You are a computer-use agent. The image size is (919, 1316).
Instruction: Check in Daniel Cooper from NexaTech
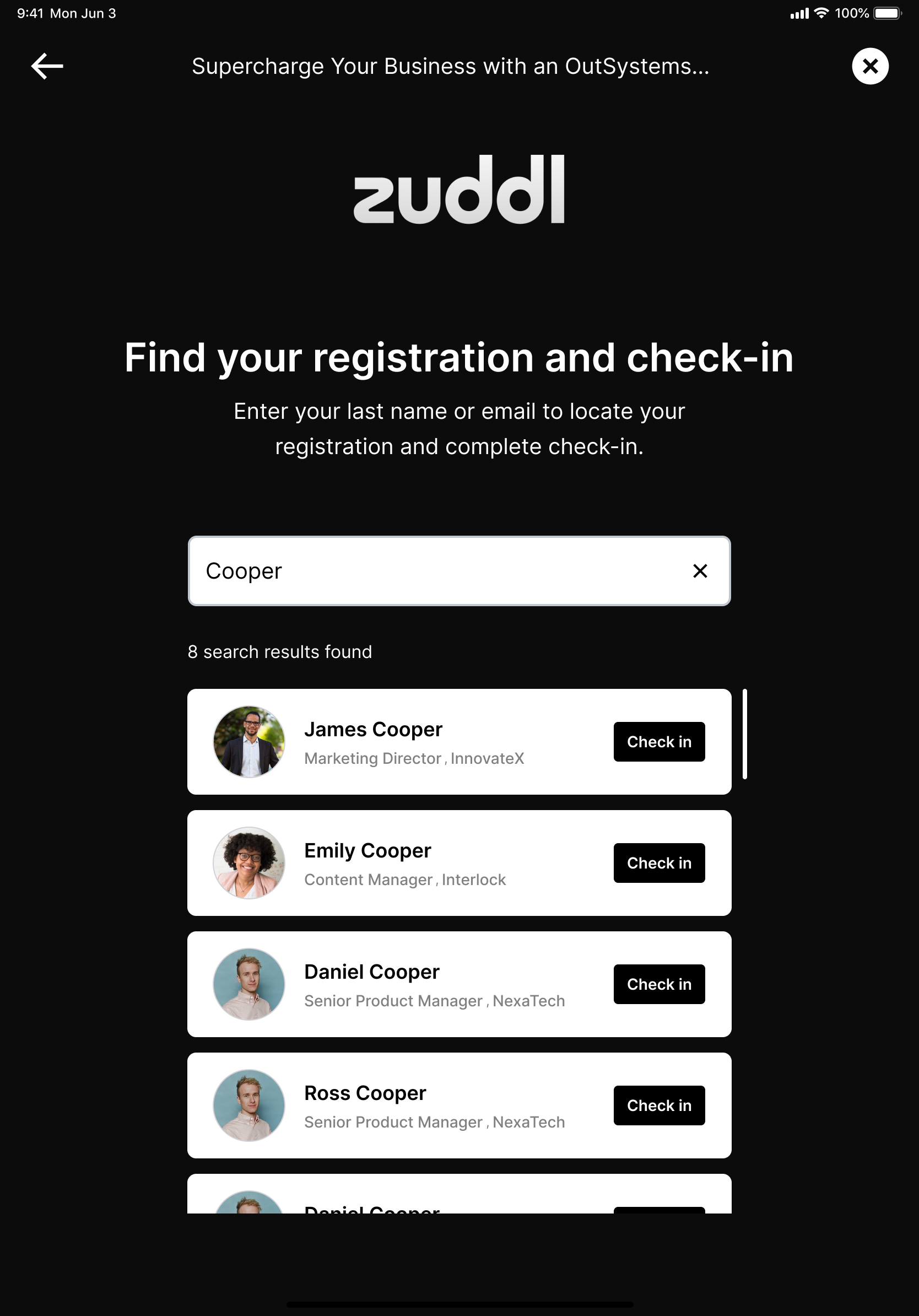[658, 984]
